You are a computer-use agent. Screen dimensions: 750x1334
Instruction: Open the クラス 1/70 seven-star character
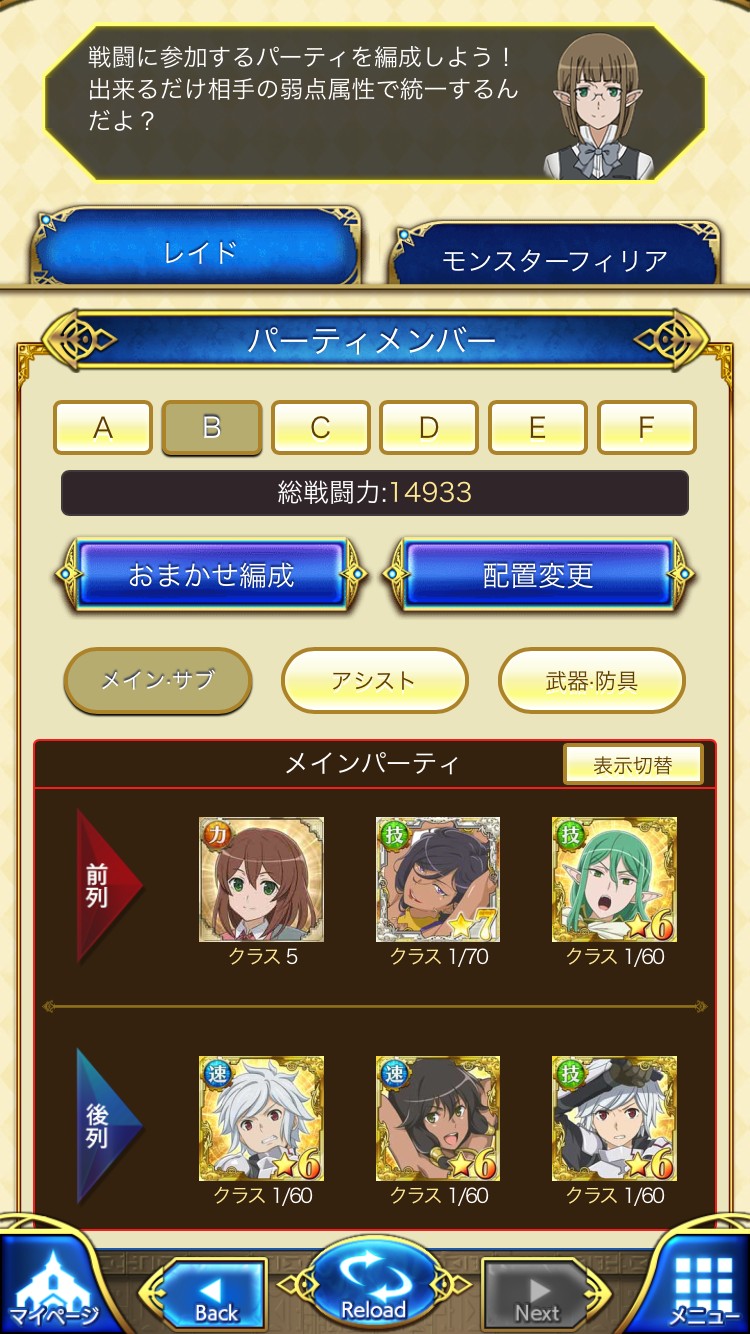[x=438, y=880]
